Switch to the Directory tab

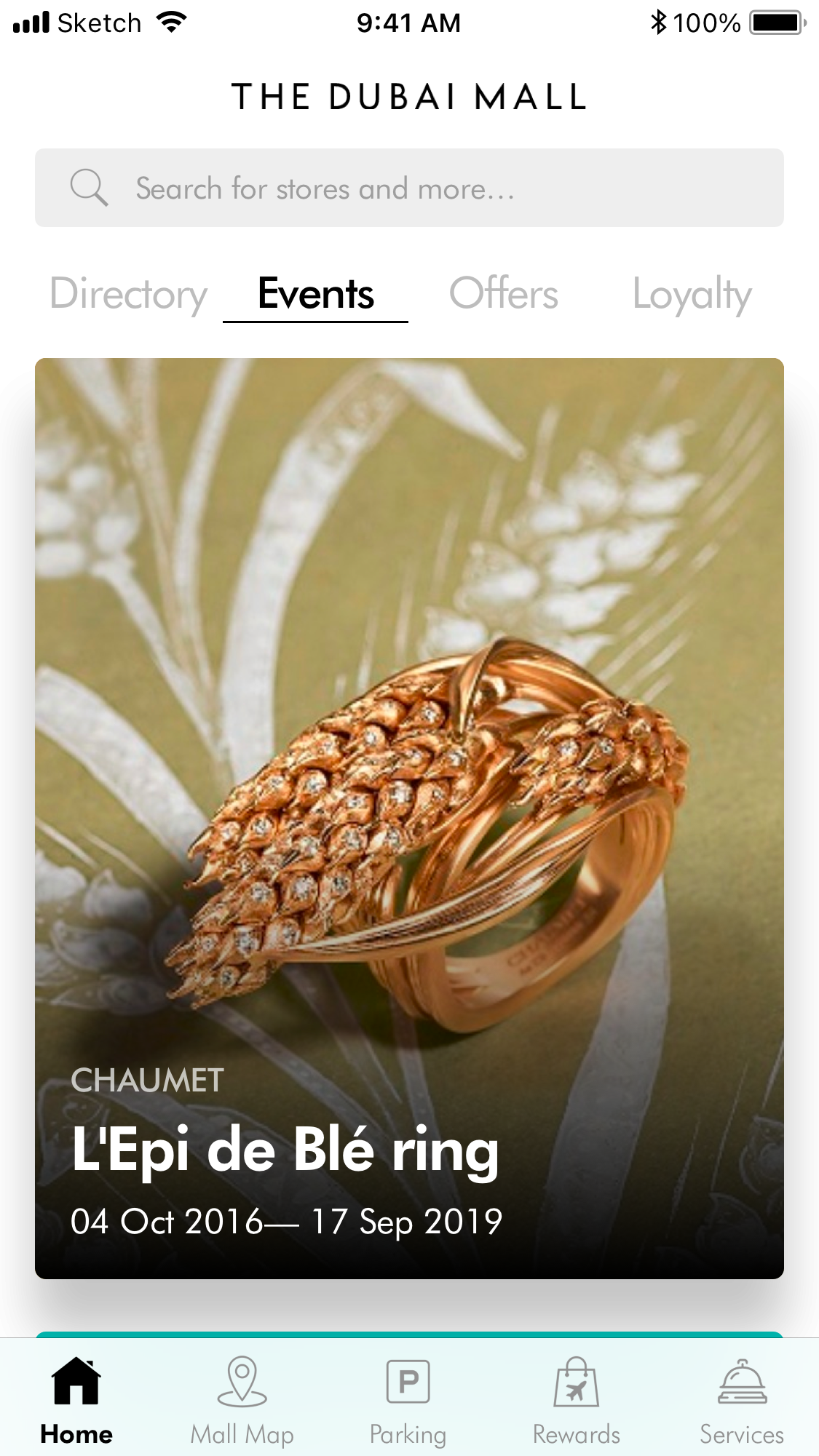tap(129, 295)
